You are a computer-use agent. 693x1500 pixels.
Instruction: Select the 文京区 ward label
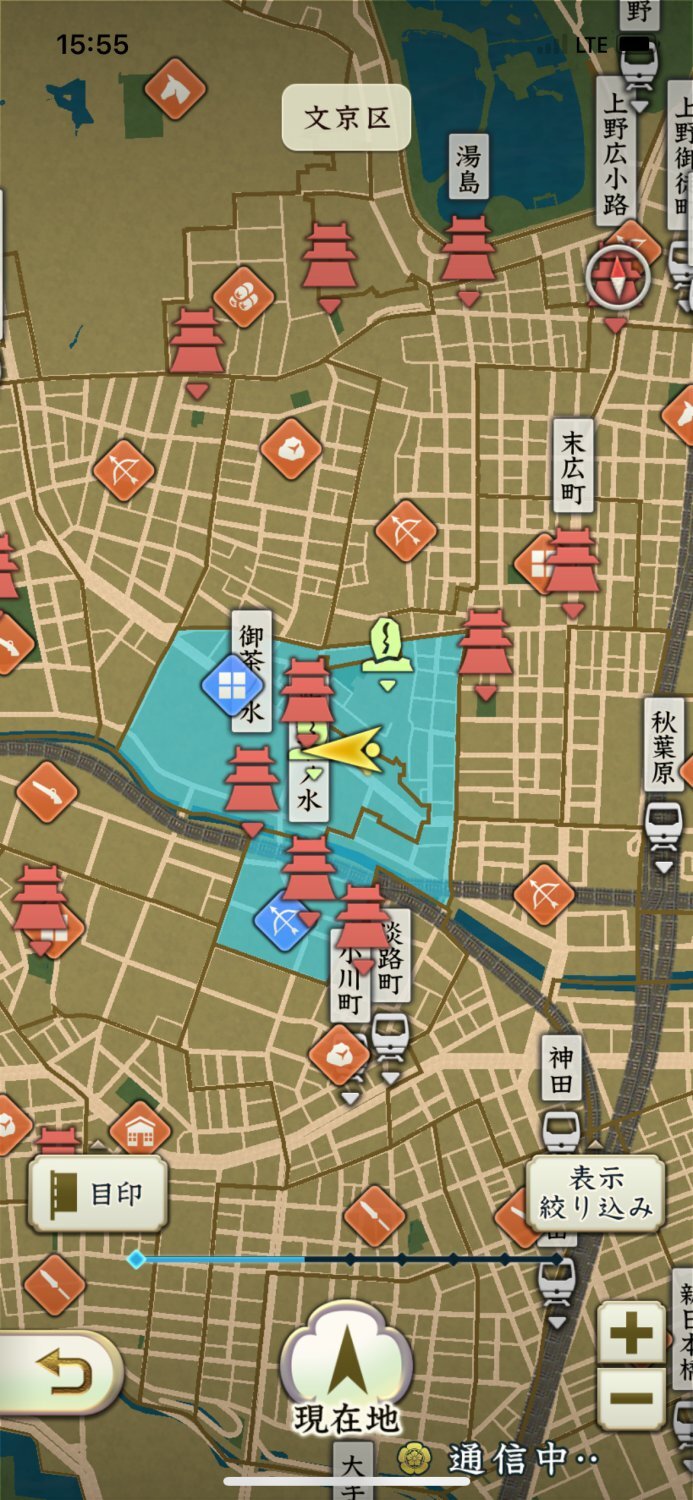tap(347, 118)
